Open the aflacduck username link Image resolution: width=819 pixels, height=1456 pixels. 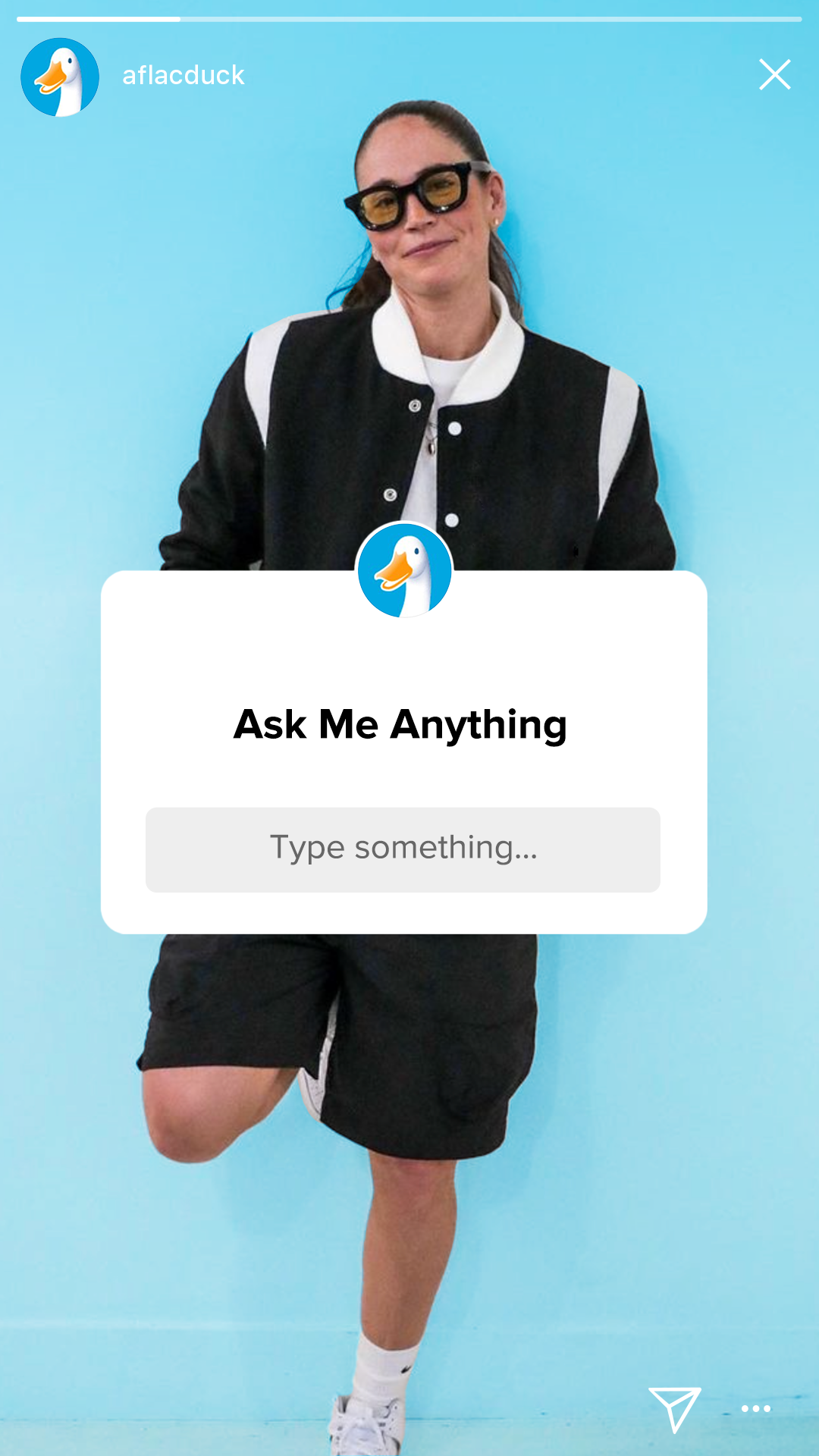tap(184, 76)
